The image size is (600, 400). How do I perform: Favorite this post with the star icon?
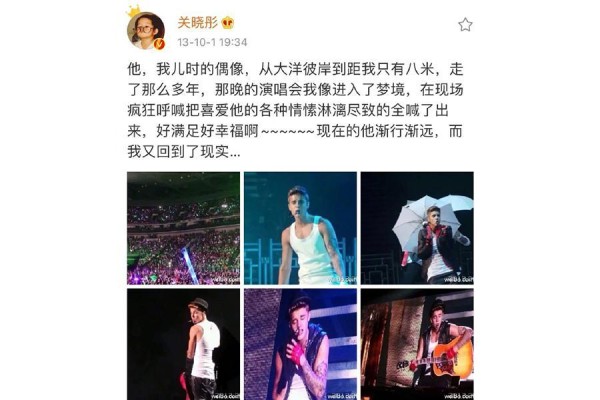pos(464,25)
